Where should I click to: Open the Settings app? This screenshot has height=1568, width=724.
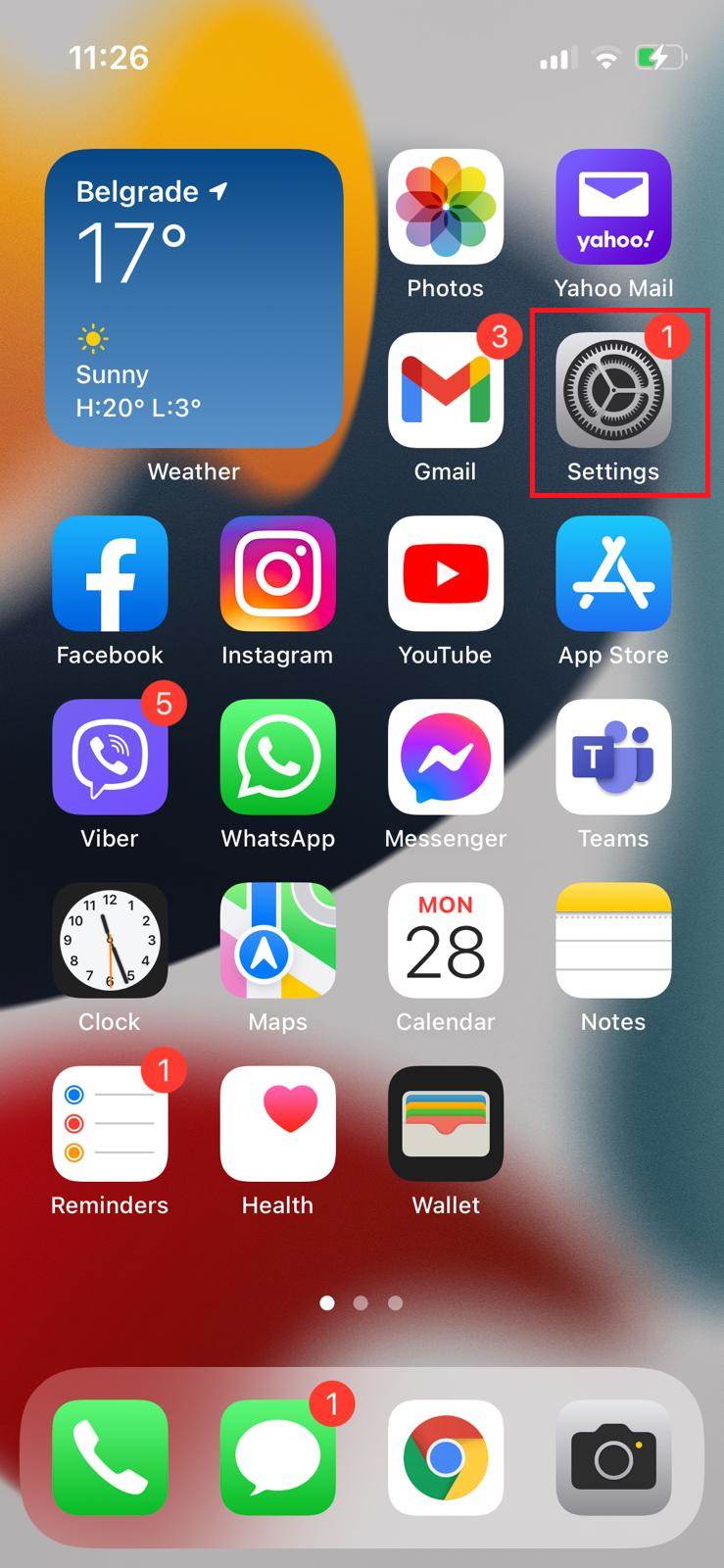tap(613, 390)
